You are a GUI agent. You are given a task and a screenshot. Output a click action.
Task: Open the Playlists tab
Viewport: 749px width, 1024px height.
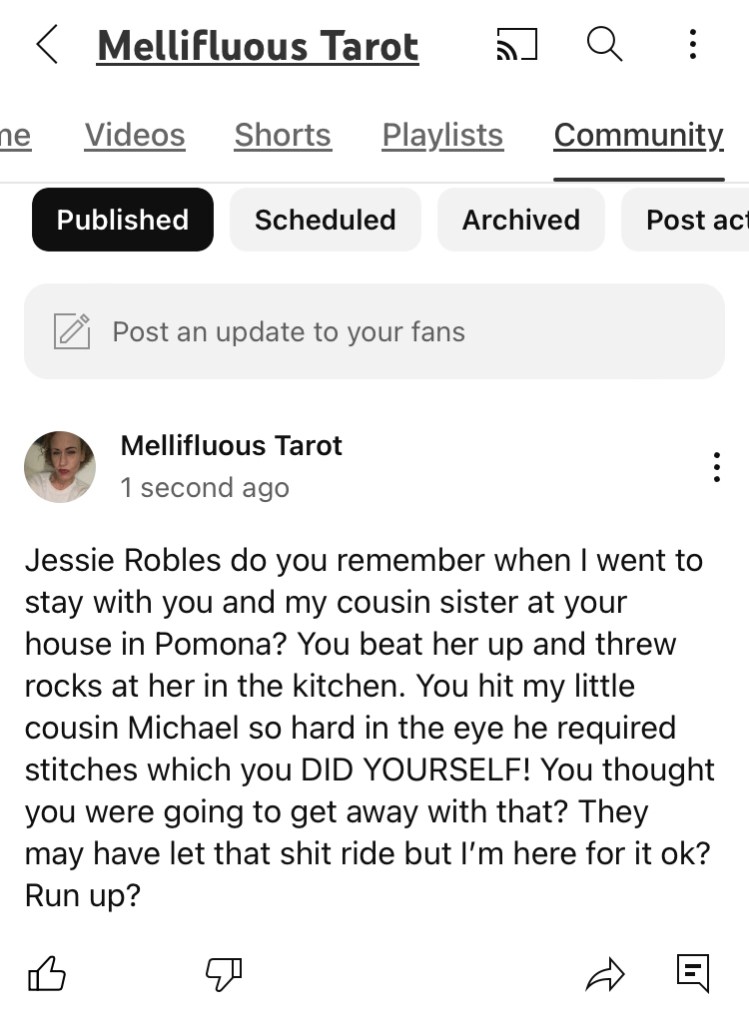[442, 135]
